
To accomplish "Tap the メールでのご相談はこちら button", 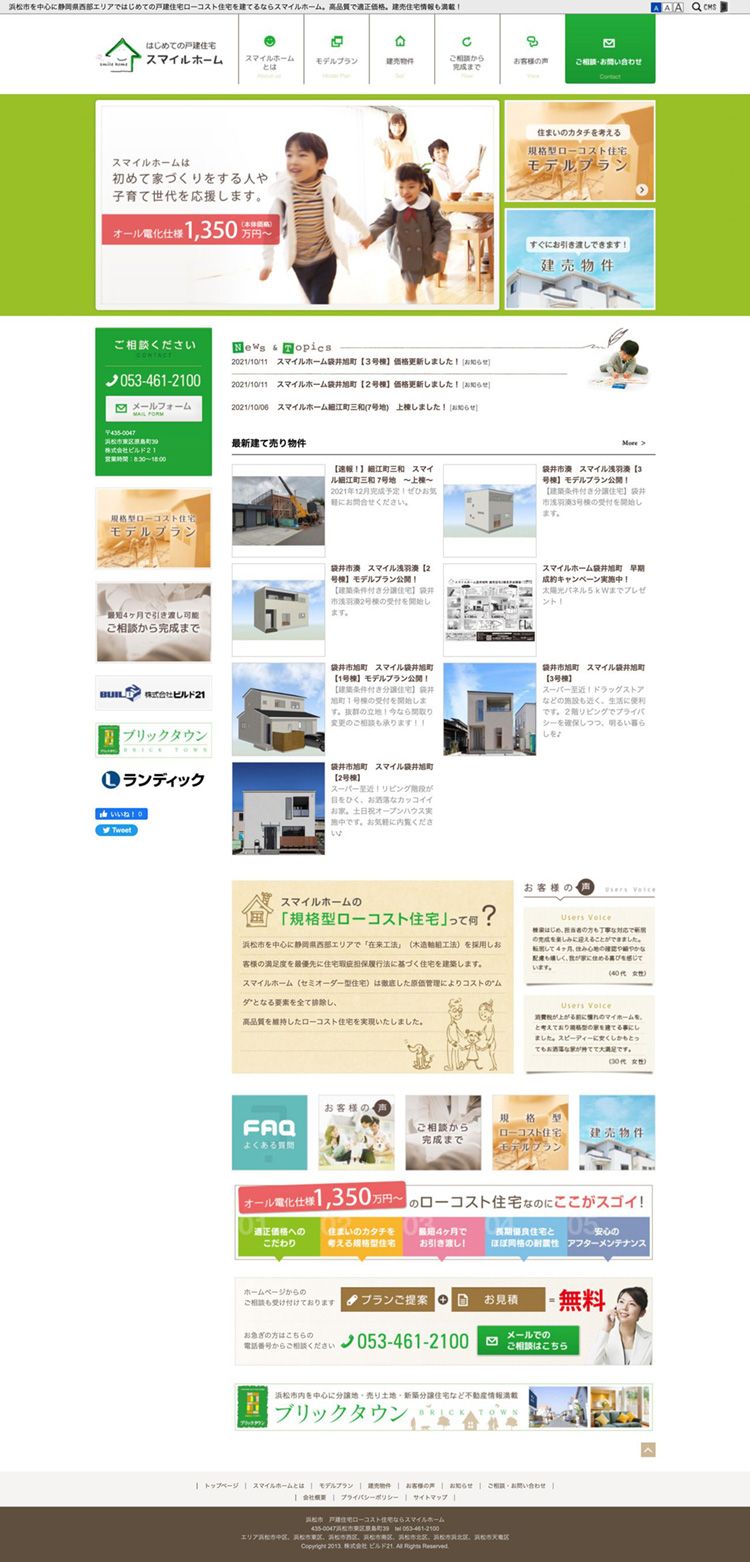I will 528,1340.
